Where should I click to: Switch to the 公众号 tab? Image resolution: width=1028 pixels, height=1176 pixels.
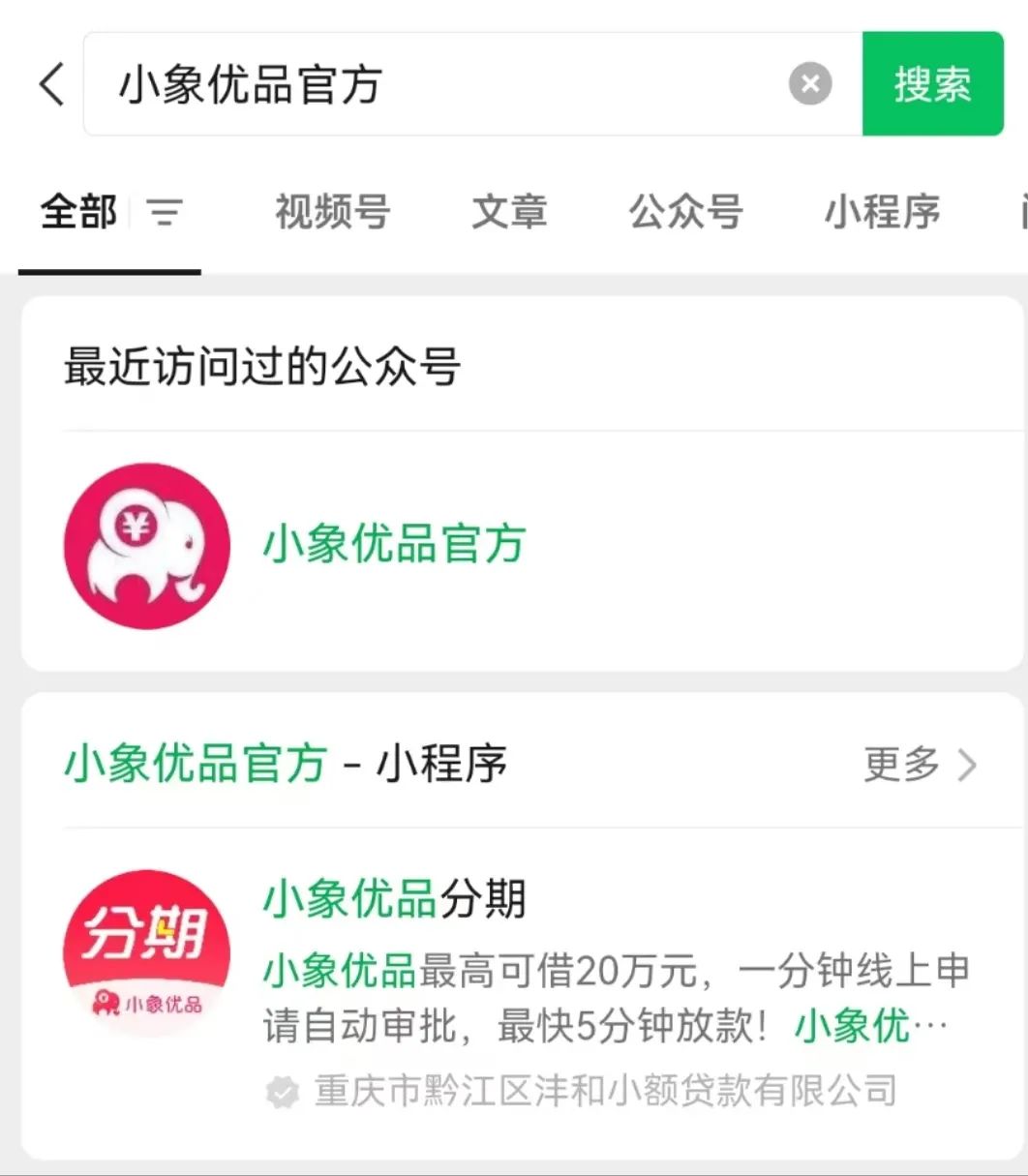(x=685, y=212)
